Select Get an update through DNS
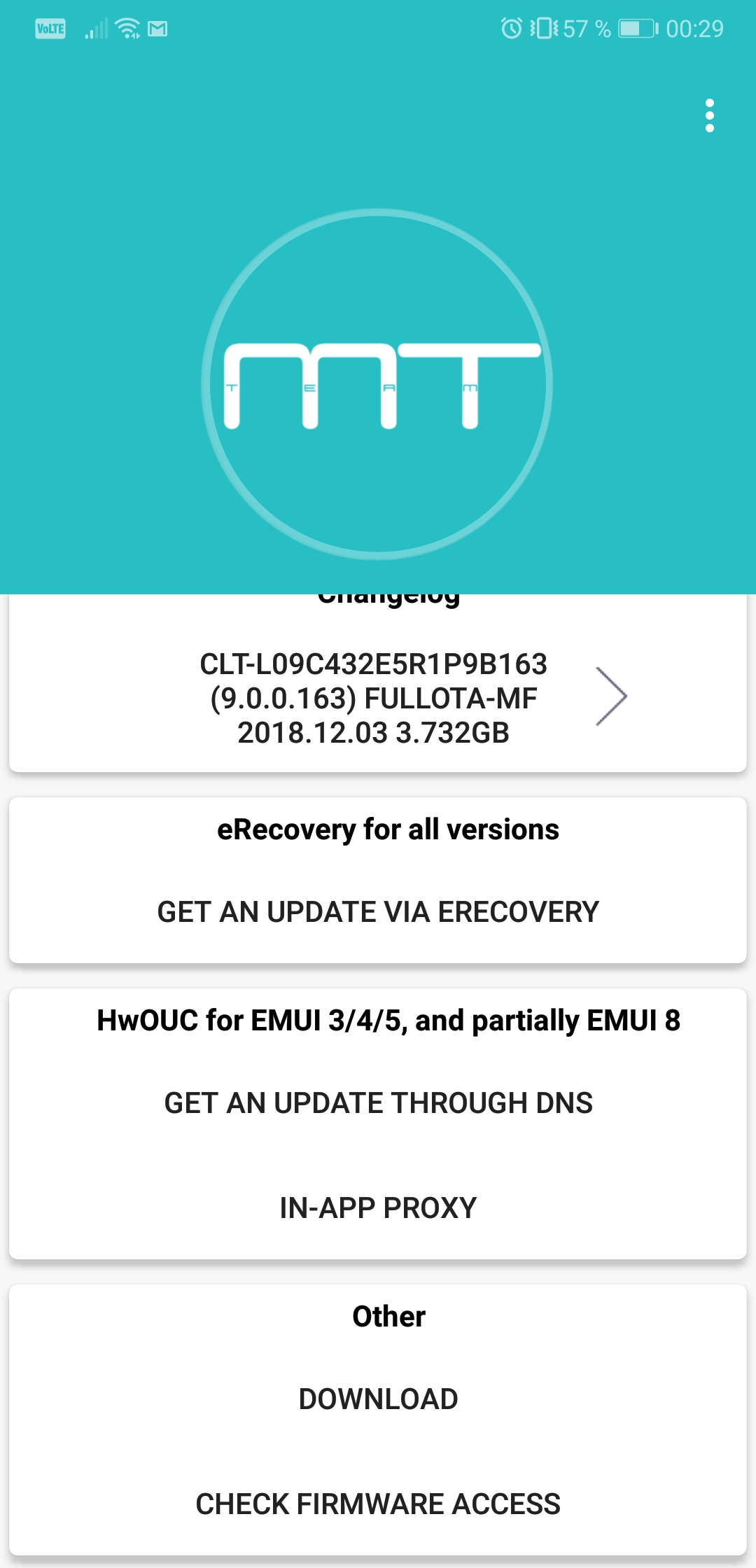 click(x=378, y=1103)
